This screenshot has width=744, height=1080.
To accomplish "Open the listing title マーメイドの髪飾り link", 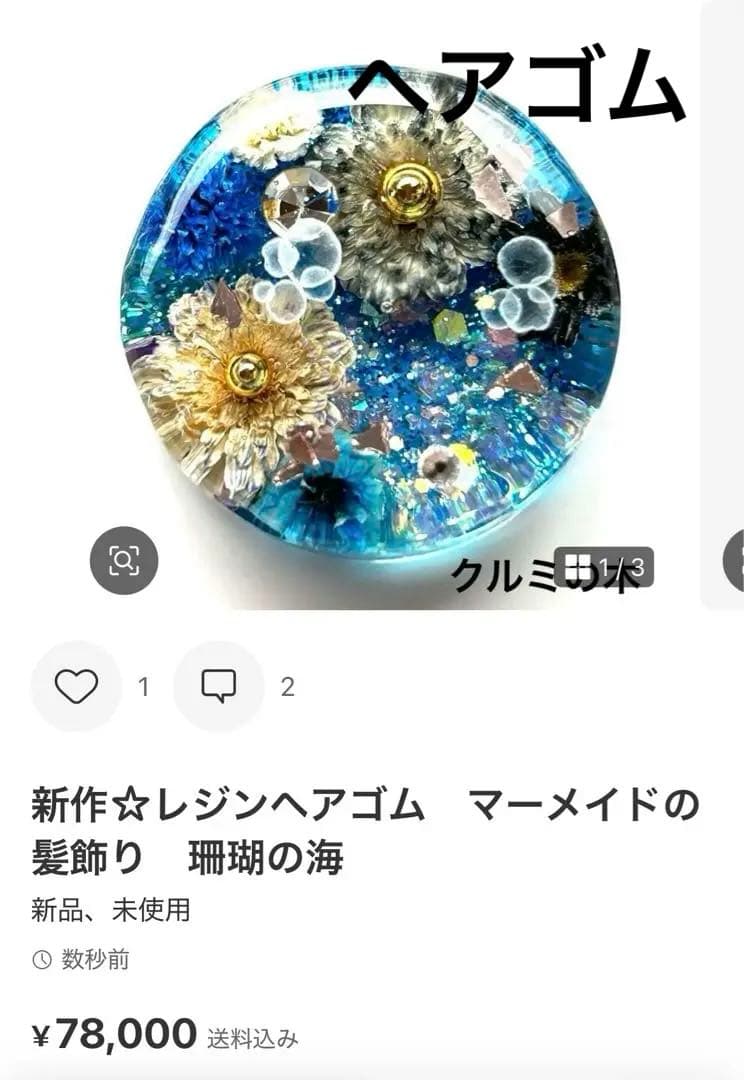I will coord(370,820).
